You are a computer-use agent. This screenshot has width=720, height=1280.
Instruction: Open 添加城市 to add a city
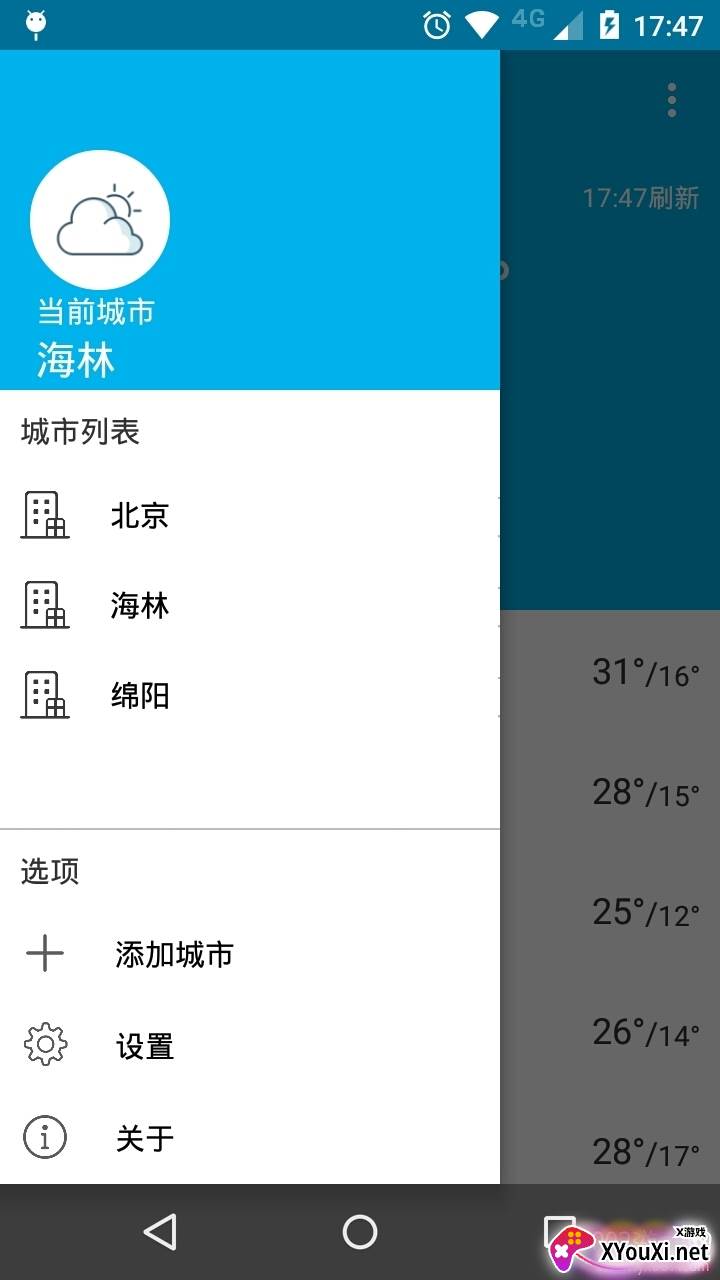(174, 955)
